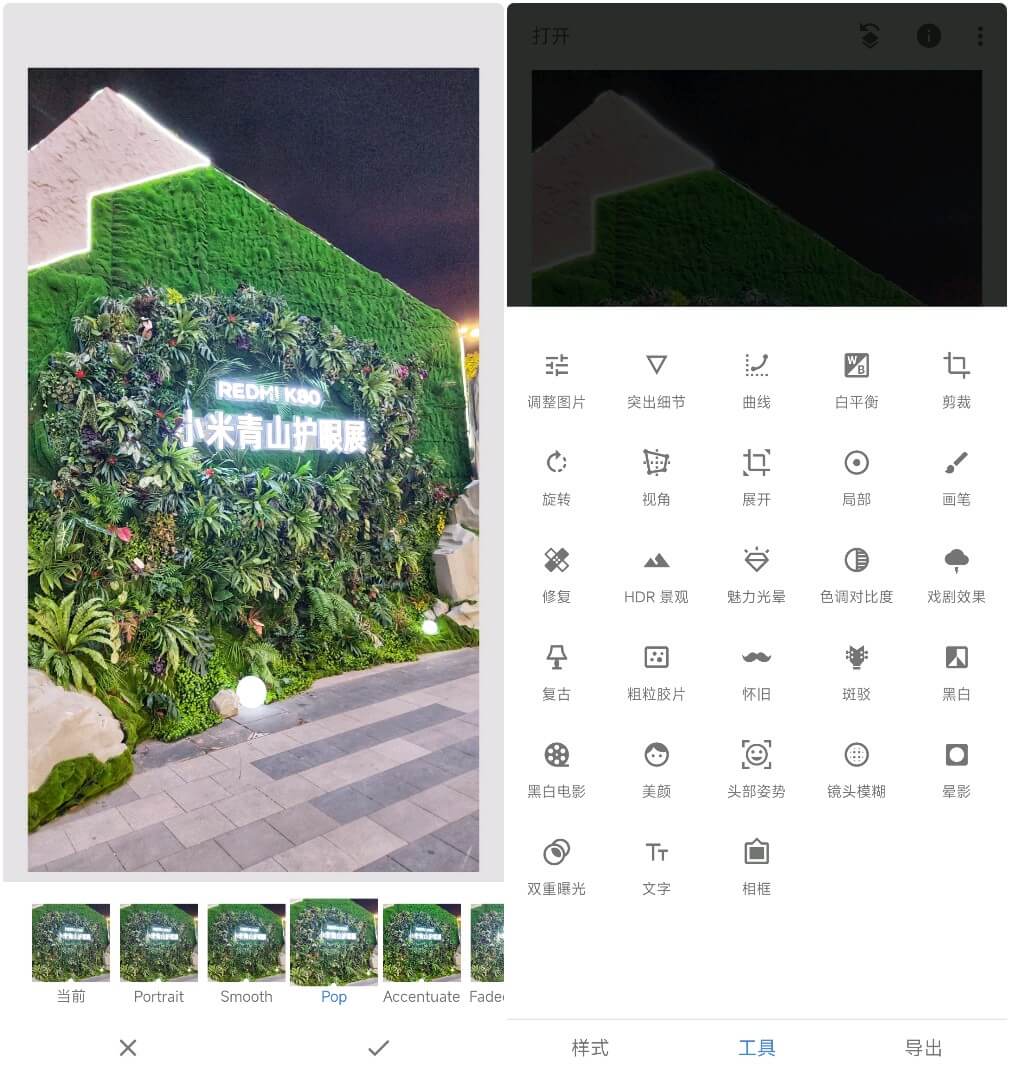Screen dimensions: 1010x1080
Task: Open the 修复 healing tool
Action: pos(556,573)
